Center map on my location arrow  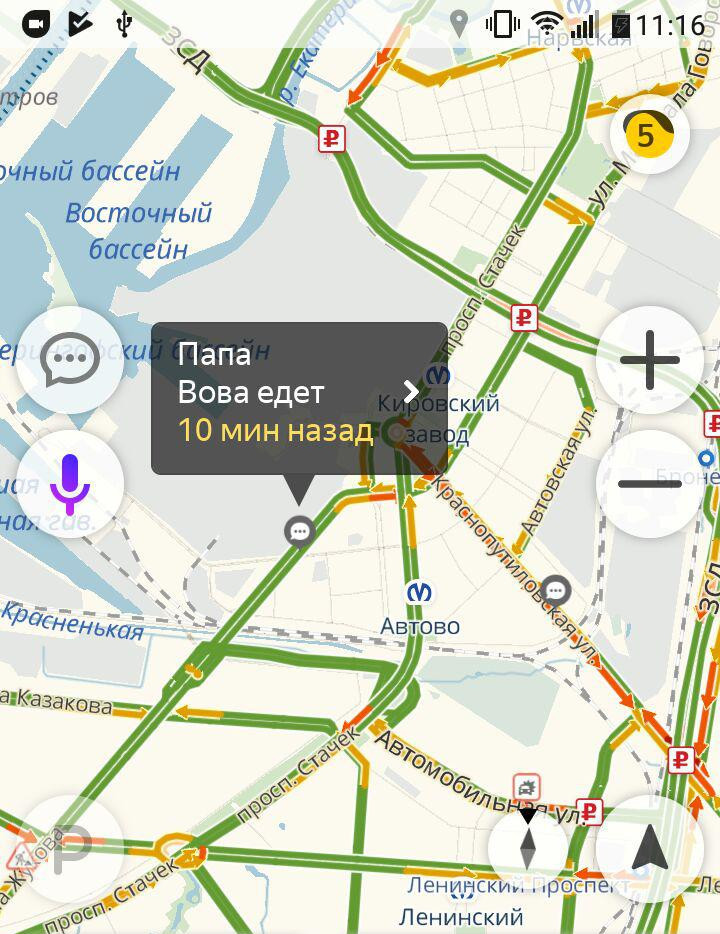650,848
